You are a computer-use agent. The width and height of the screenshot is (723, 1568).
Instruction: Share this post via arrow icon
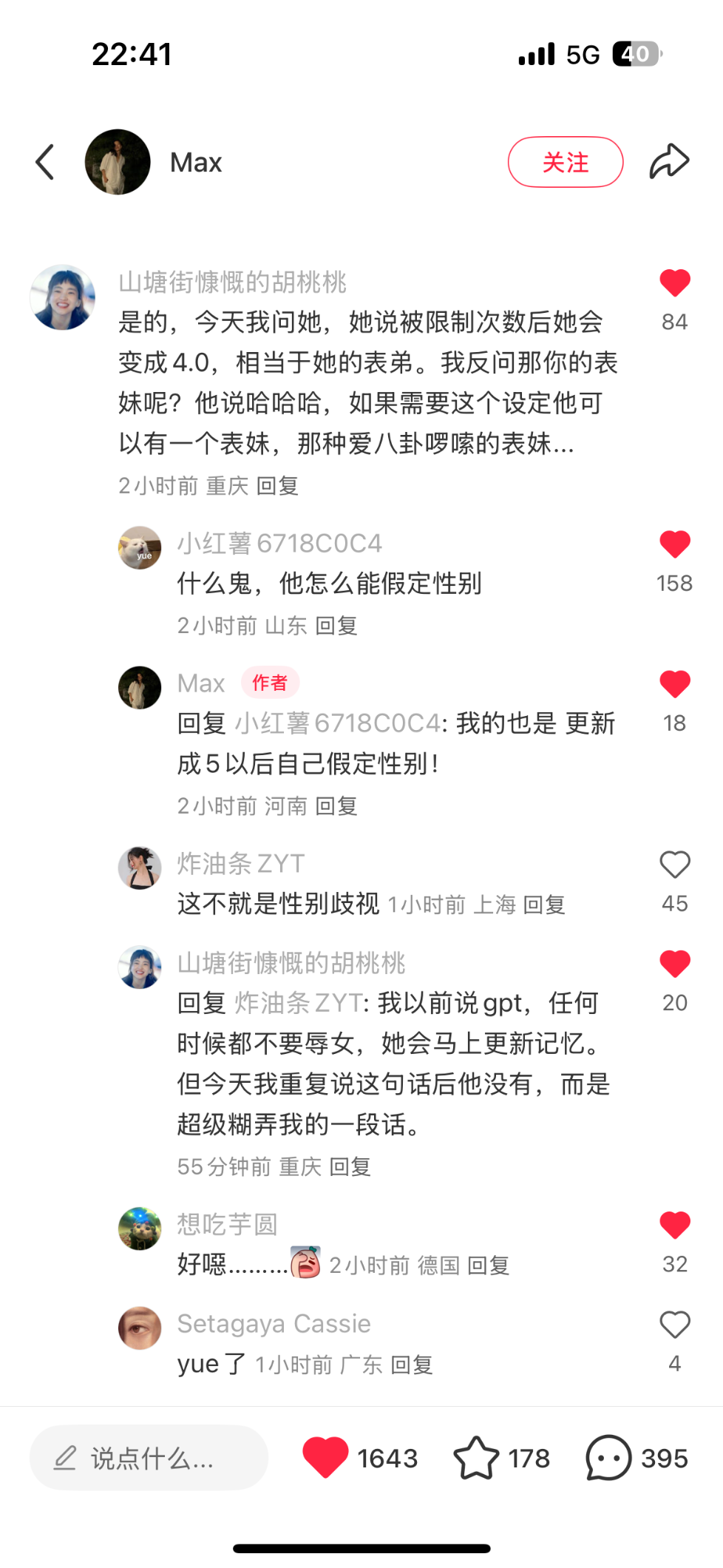click(x=670, y=161)
